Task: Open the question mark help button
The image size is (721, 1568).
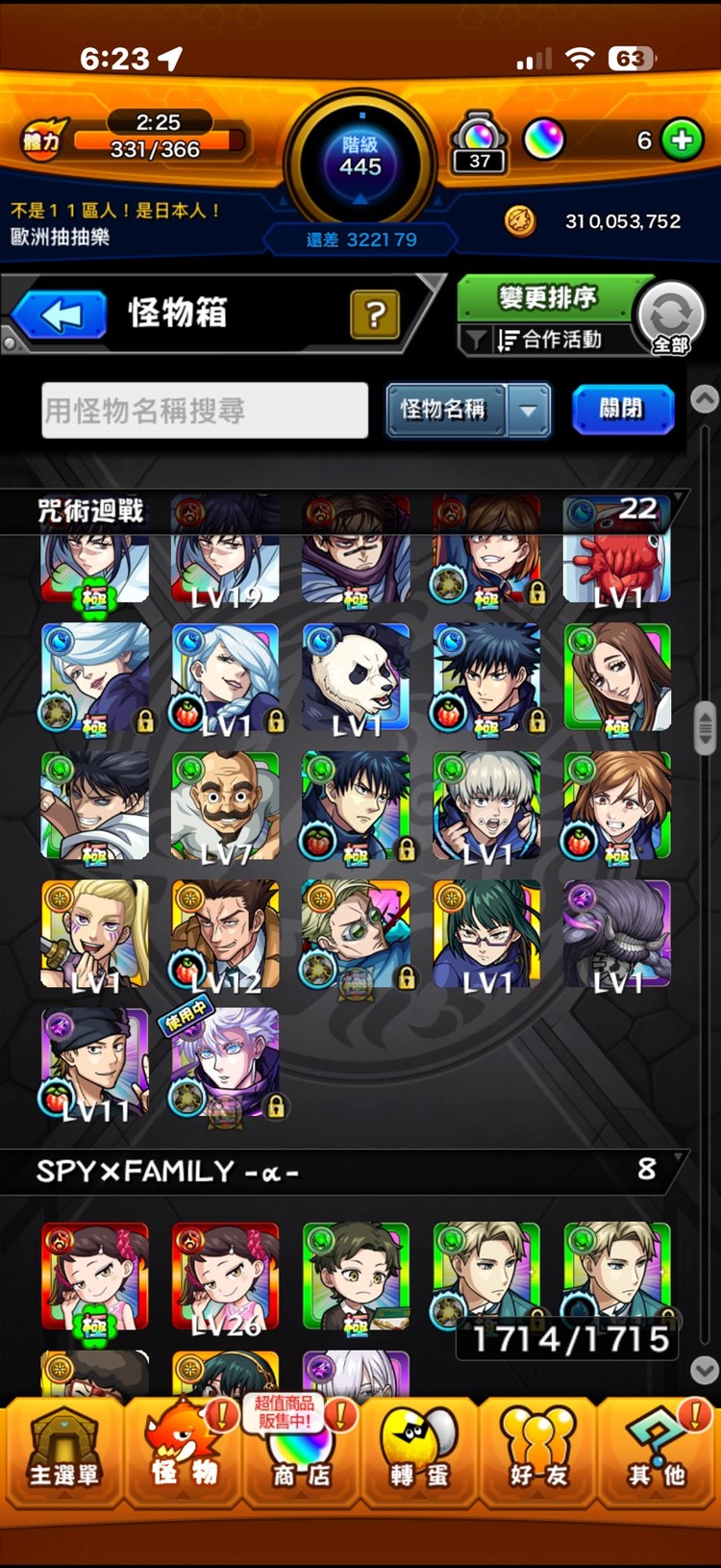Action: [375, 314]
